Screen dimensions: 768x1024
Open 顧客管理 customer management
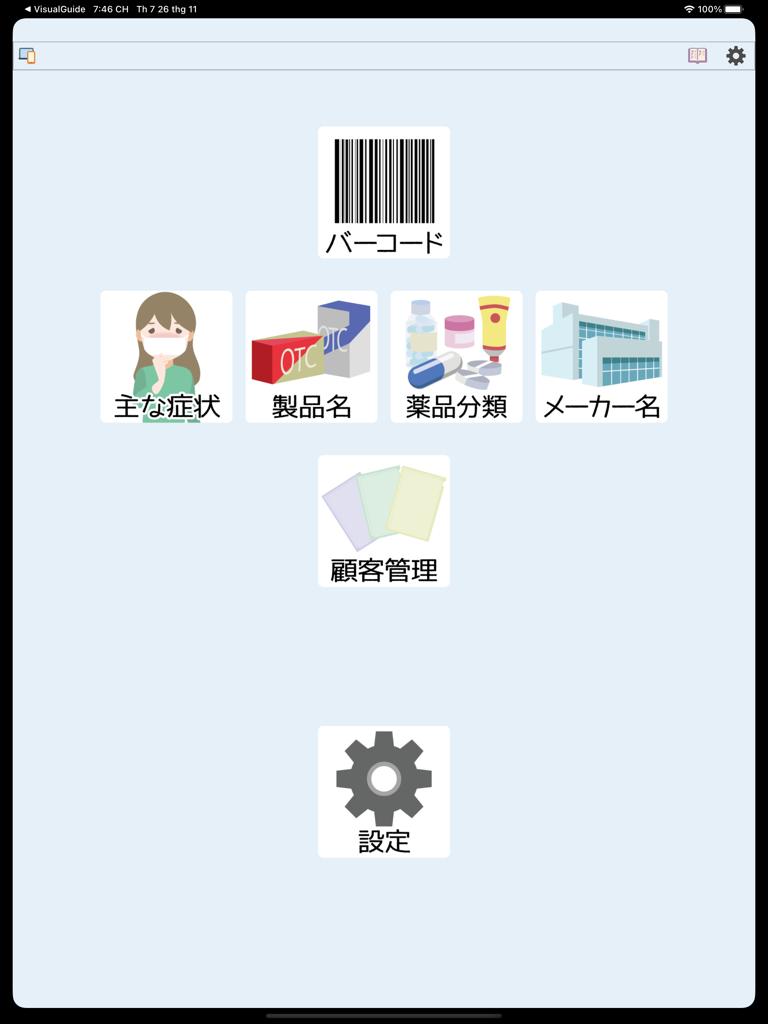[383, 520]
